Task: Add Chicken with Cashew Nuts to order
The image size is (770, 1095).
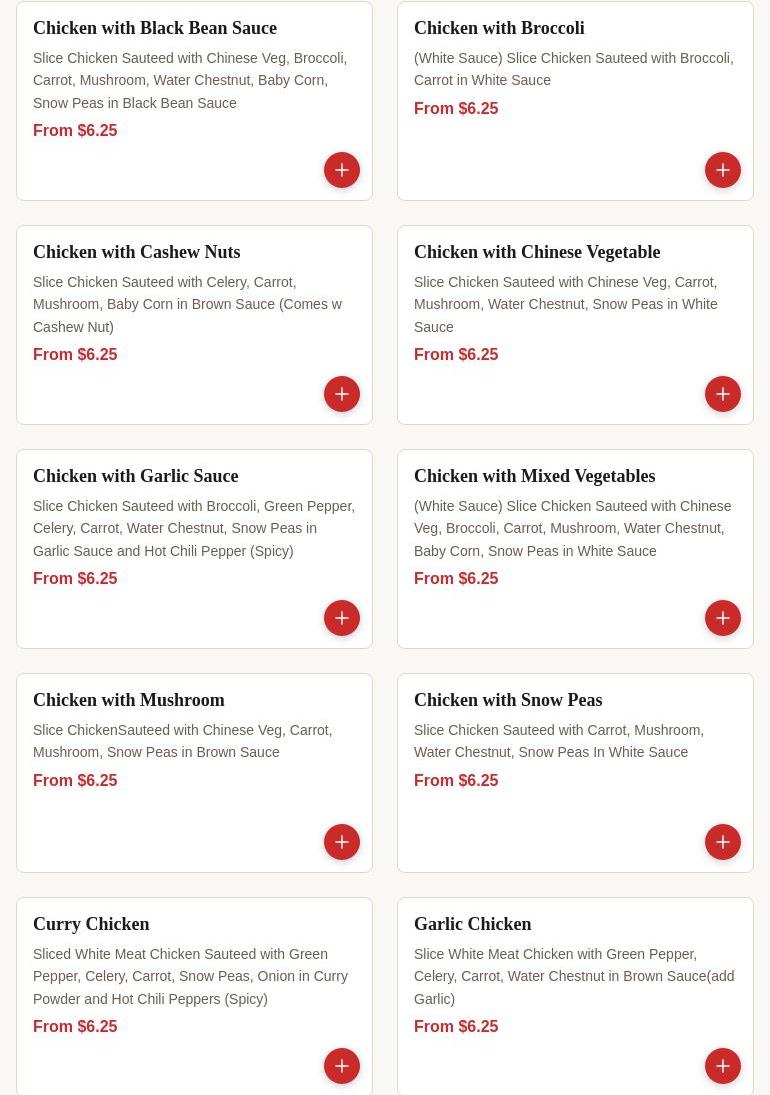Action: 342,394
